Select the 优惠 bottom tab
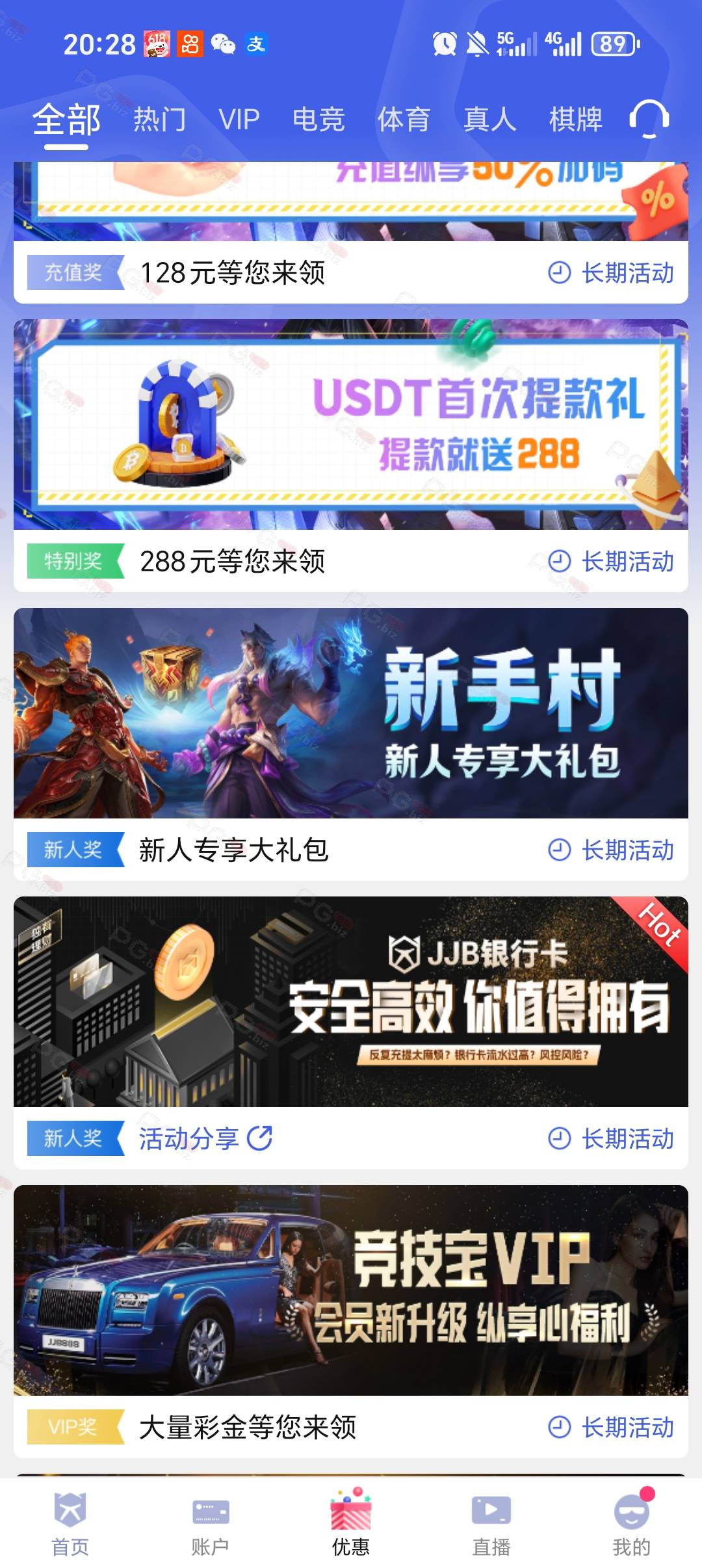 pyautogui.click(x=351, y=1524)
